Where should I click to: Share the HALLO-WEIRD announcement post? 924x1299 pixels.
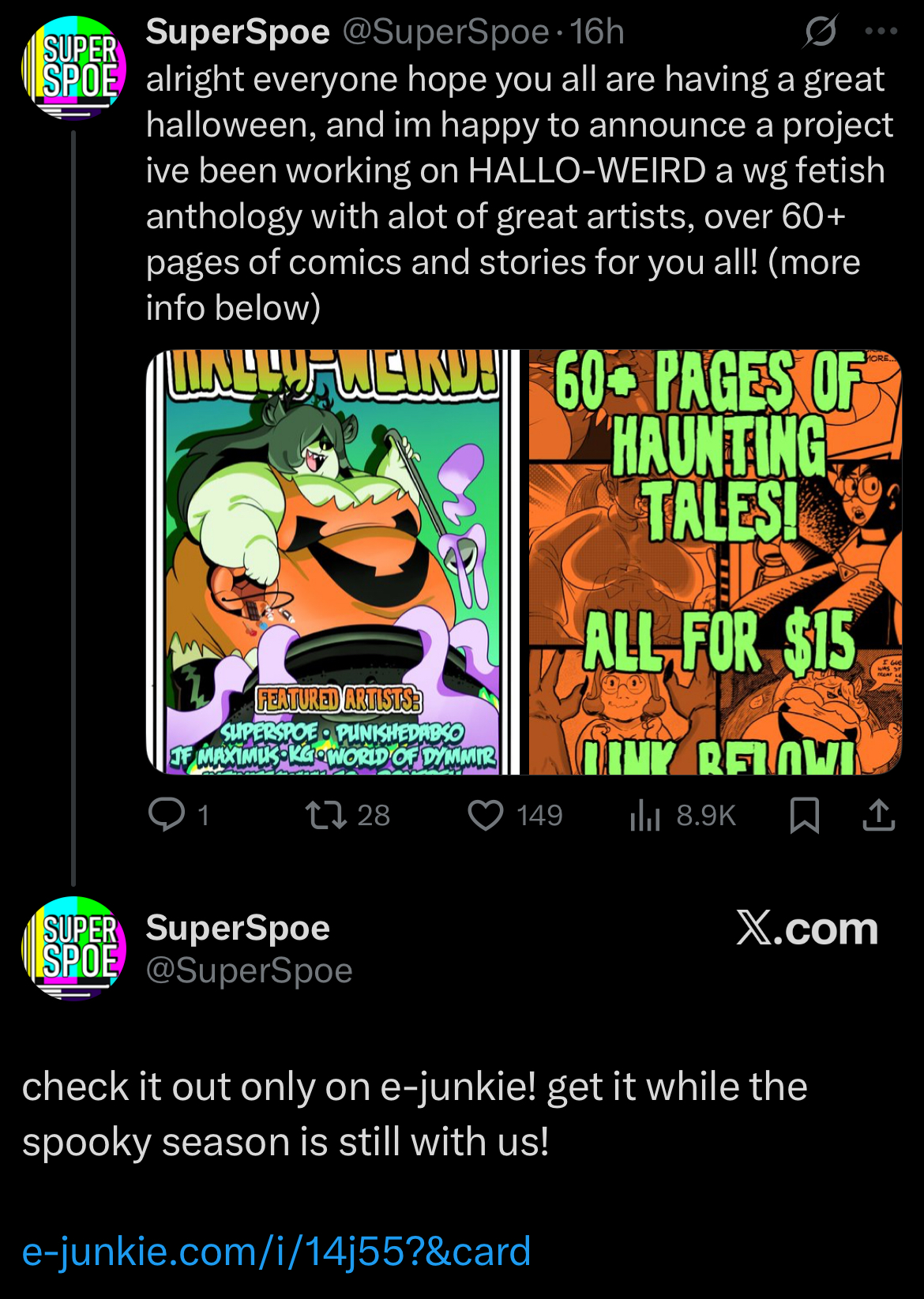pos(878,815)
